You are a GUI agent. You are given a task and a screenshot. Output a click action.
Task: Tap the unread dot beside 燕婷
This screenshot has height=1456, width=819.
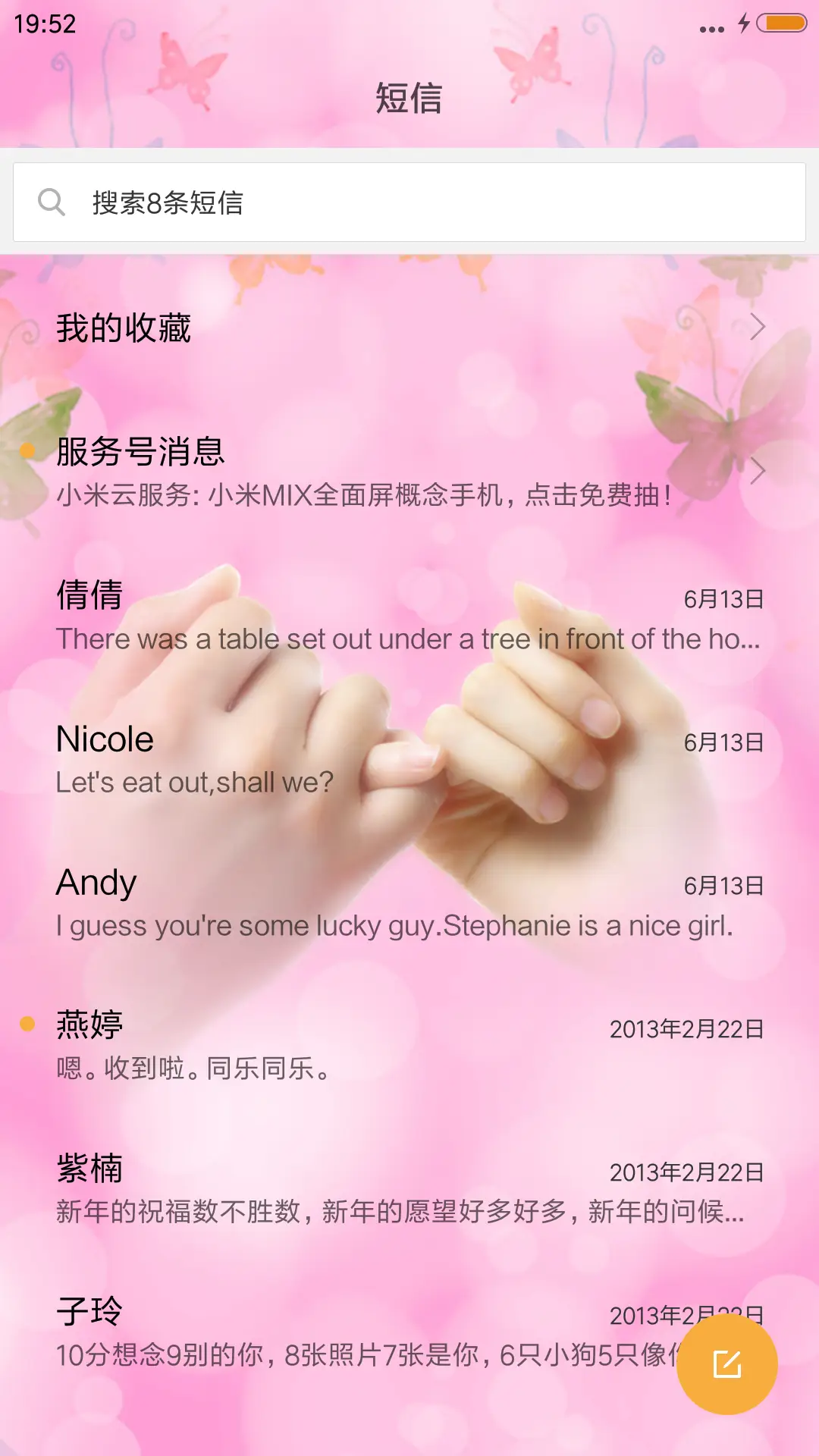[28, 1024]
